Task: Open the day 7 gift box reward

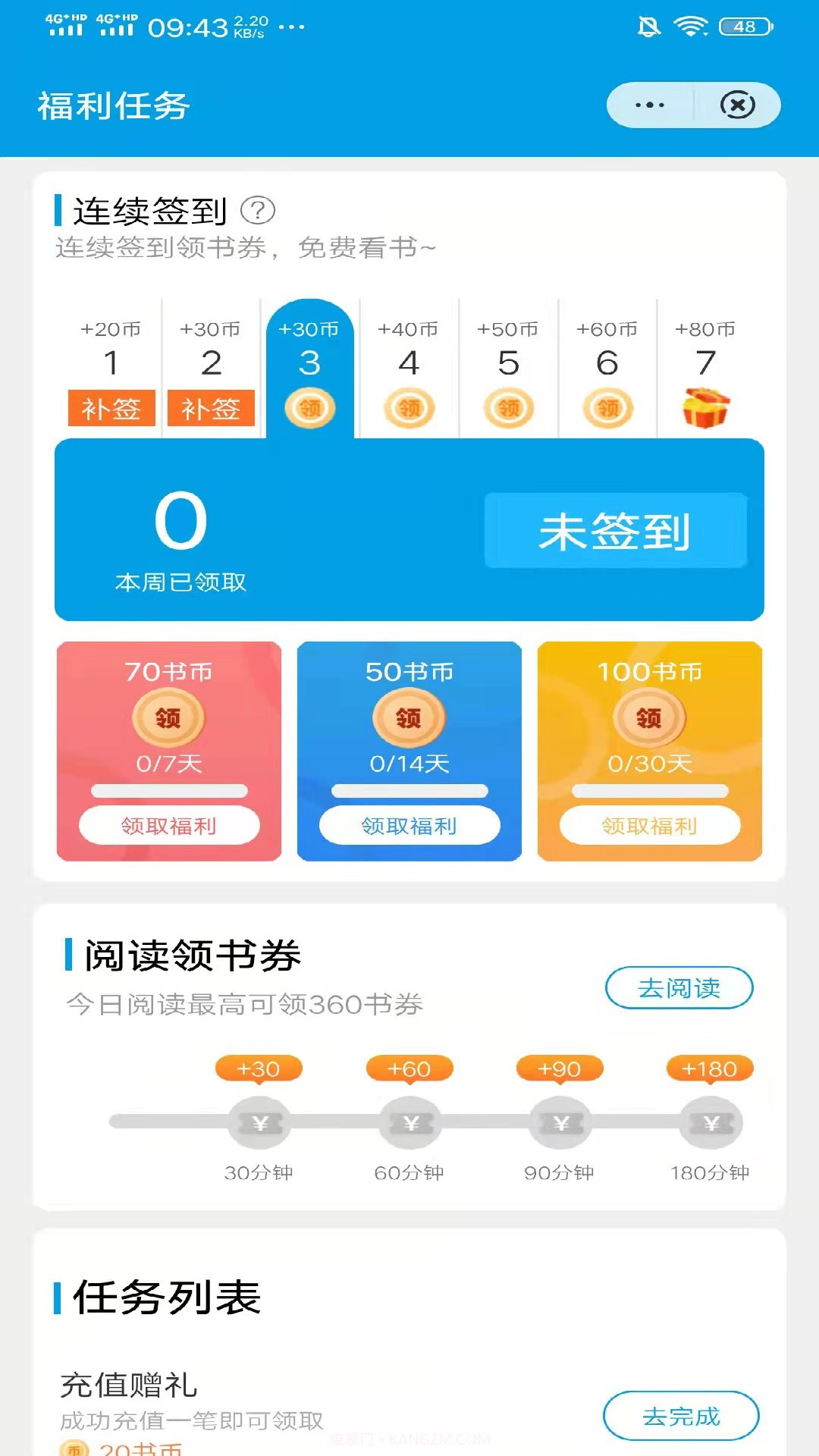Action: point(704,407)
